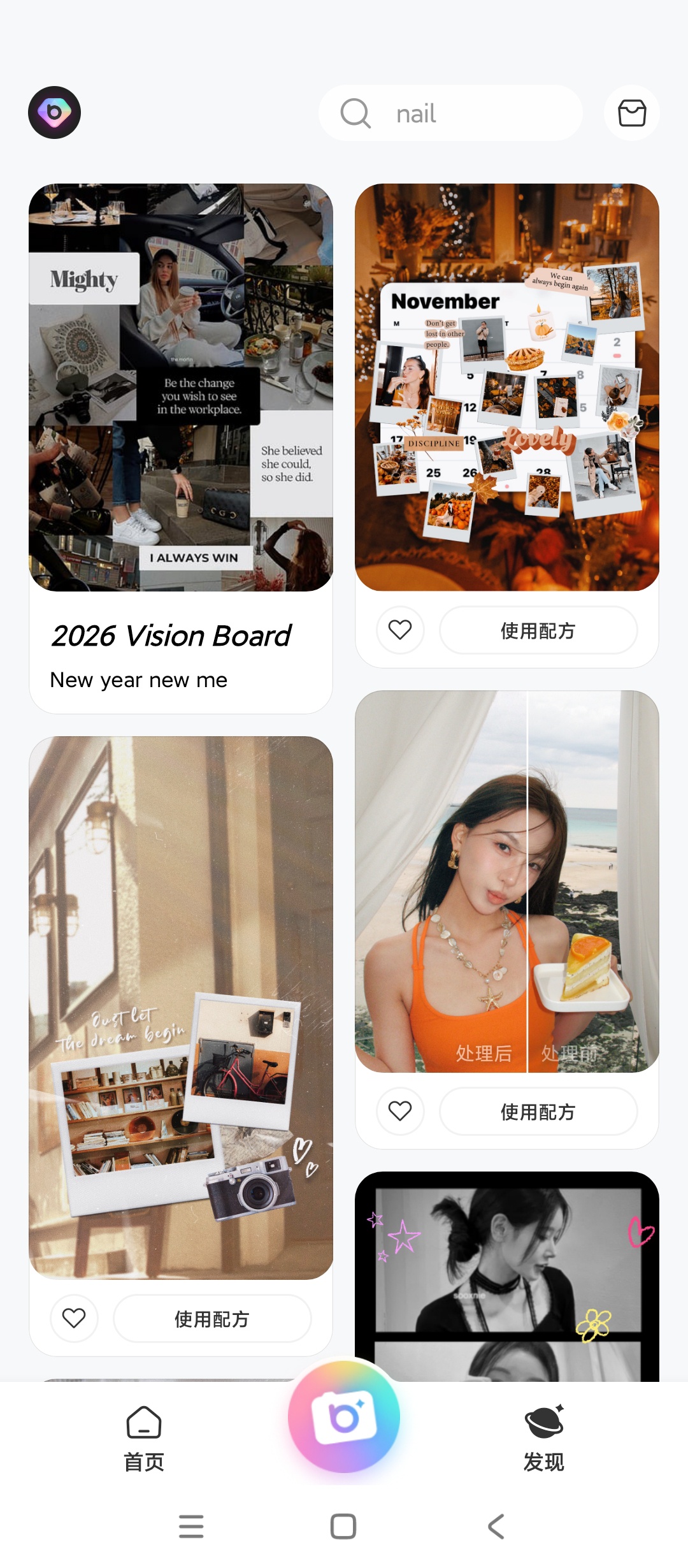Go back with the system back arrow

coord(496,1527)
